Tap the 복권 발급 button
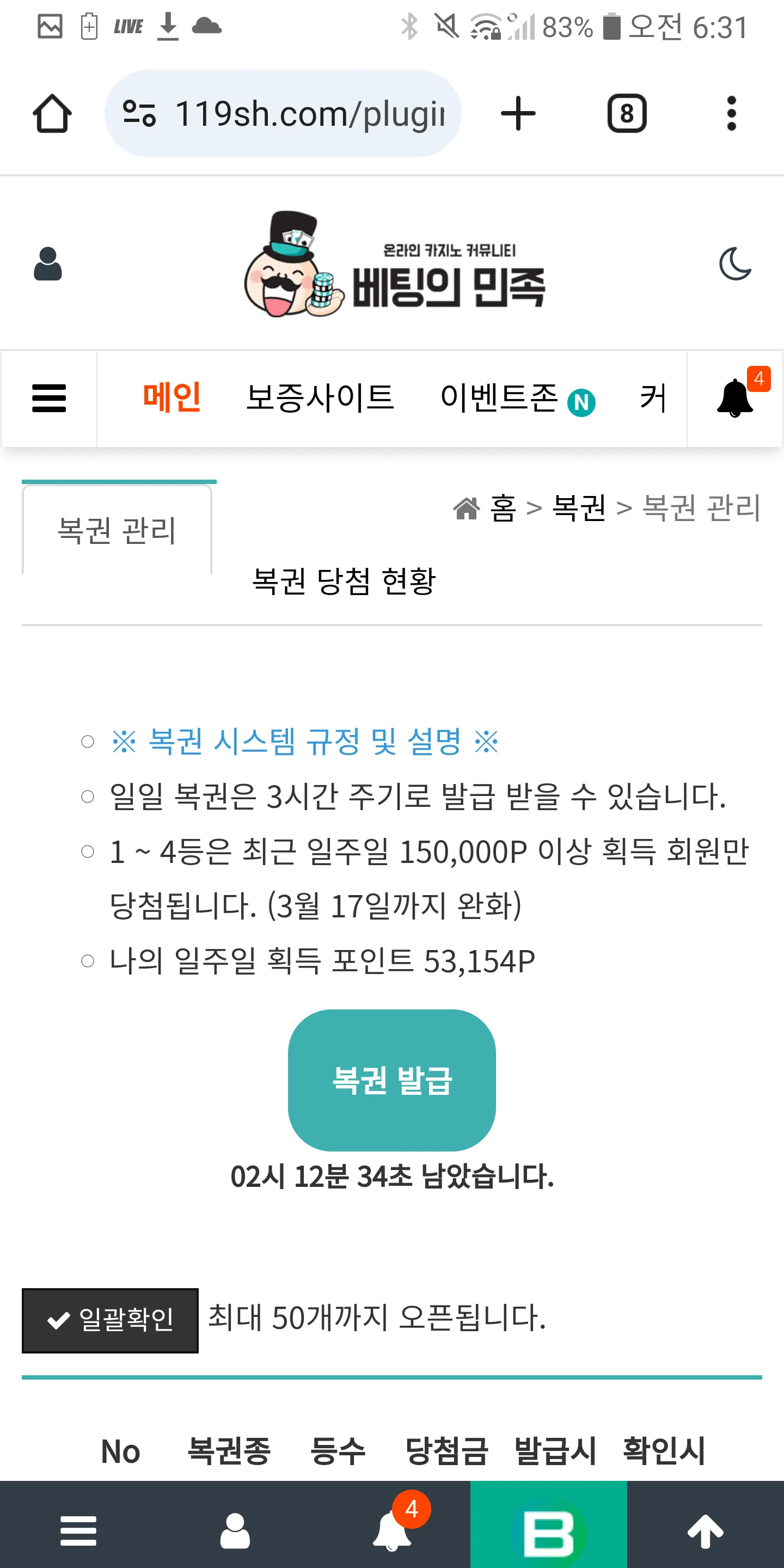The width and height of the screenshot is (784, 1568). point(392,1080)
